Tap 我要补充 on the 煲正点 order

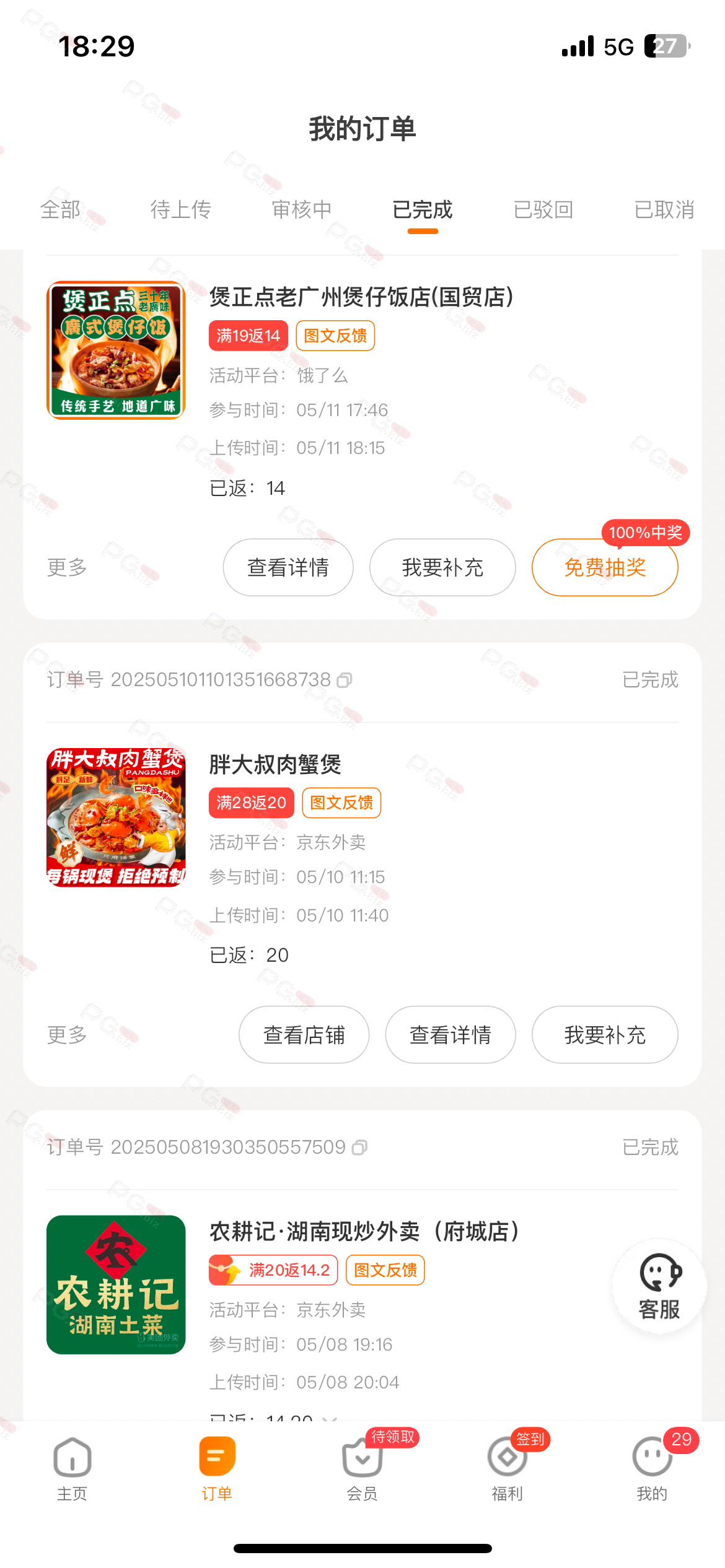tap(442, 567)
